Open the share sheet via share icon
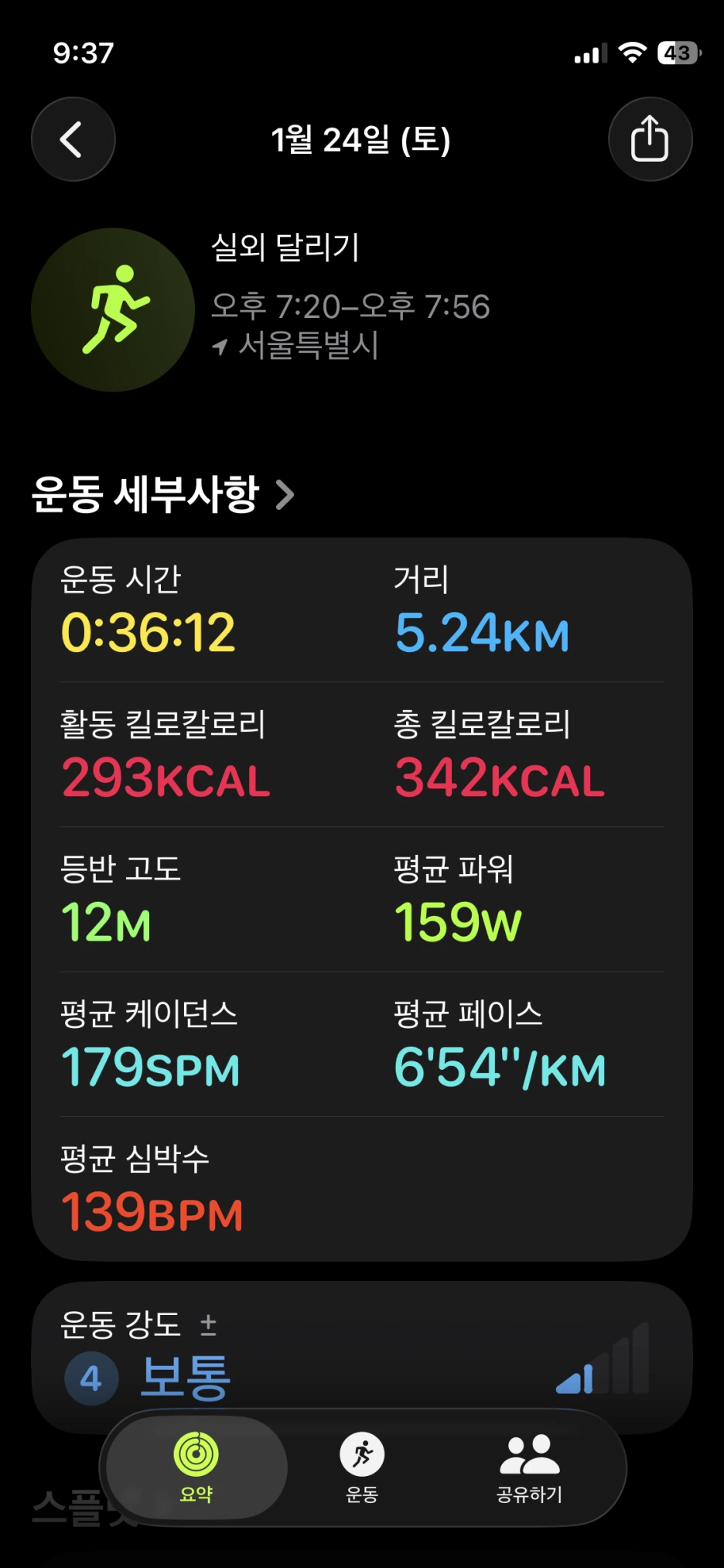Screen dimensions: 724x1568 (x=650, y=139)
